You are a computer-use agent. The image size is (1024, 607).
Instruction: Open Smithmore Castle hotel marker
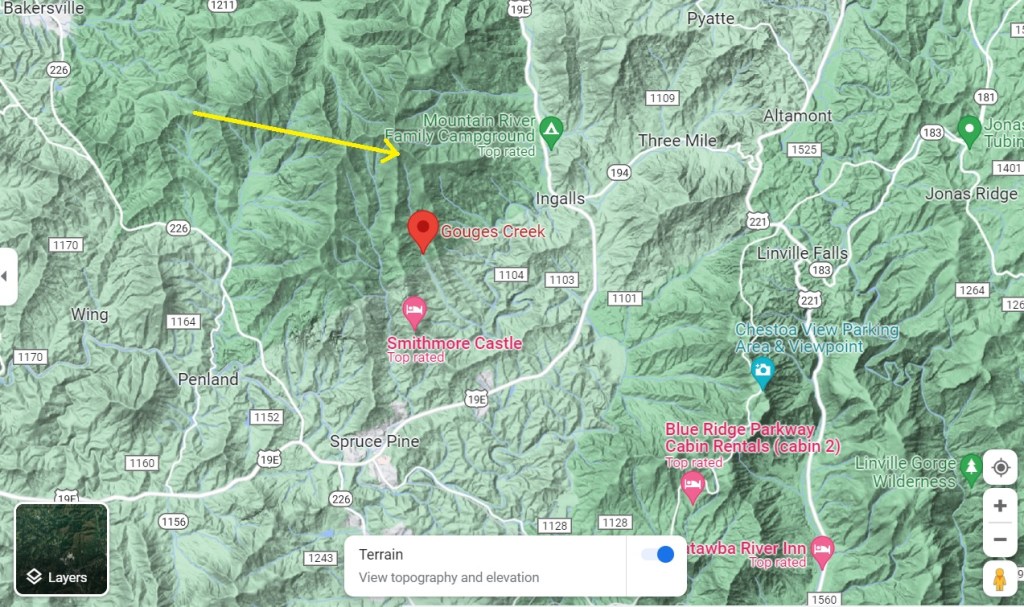414,313
